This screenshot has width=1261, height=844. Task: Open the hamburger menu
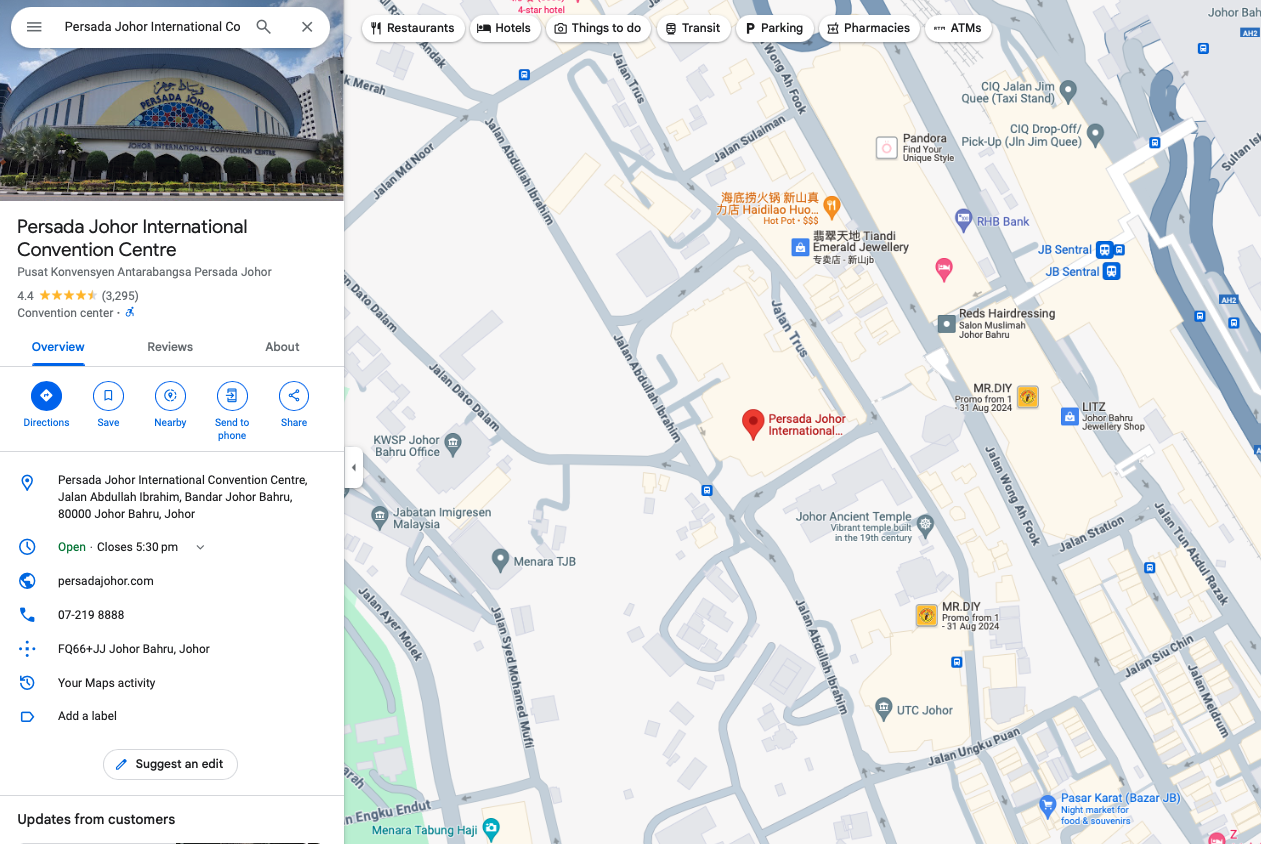pyautogui.click(x=34, y=27)
